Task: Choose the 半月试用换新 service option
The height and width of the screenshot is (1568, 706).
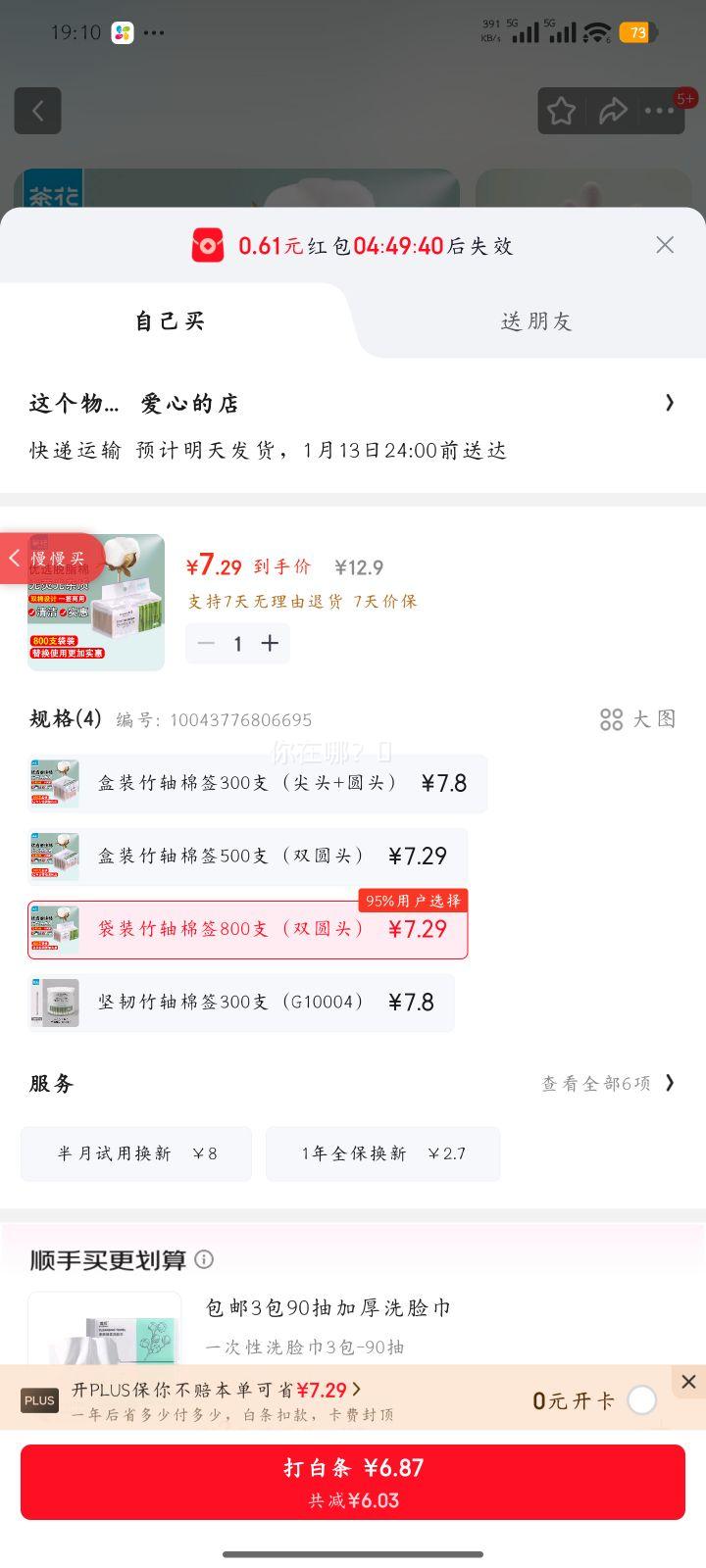Action: tap(135, 1153)
